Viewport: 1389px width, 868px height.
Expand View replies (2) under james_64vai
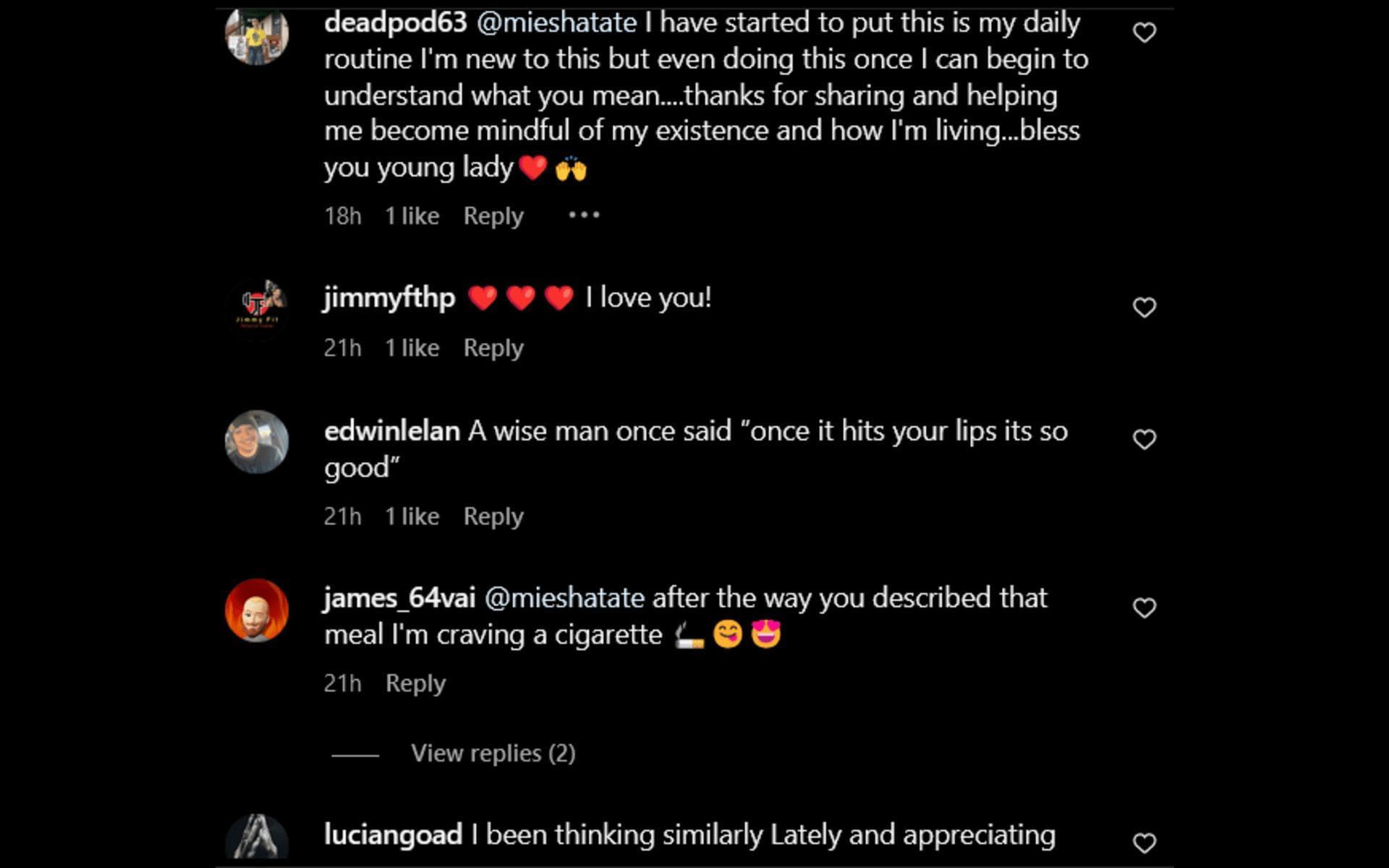click(x=493, y=754)
